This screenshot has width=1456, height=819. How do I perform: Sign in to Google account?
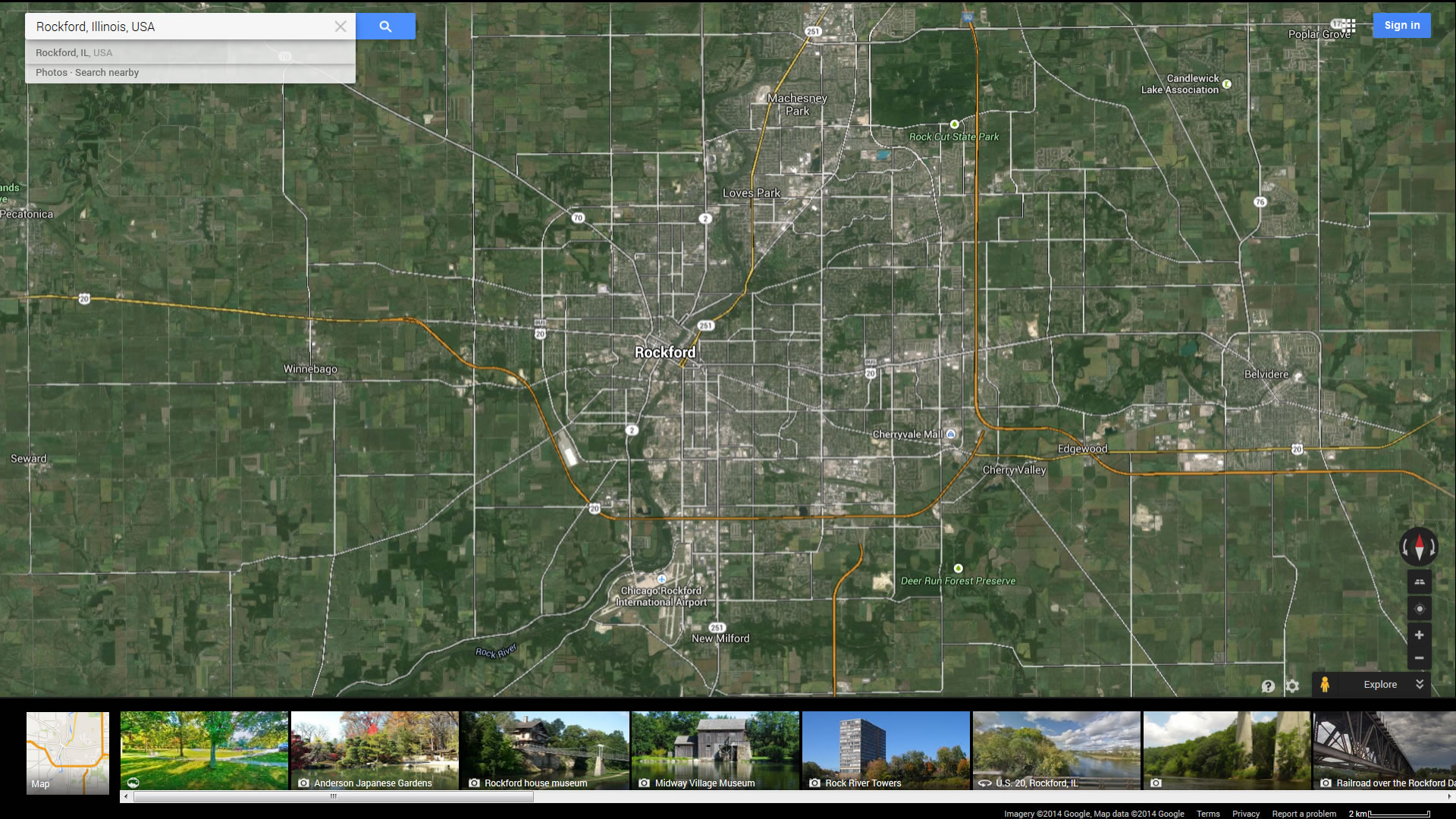click(1401, 25)
